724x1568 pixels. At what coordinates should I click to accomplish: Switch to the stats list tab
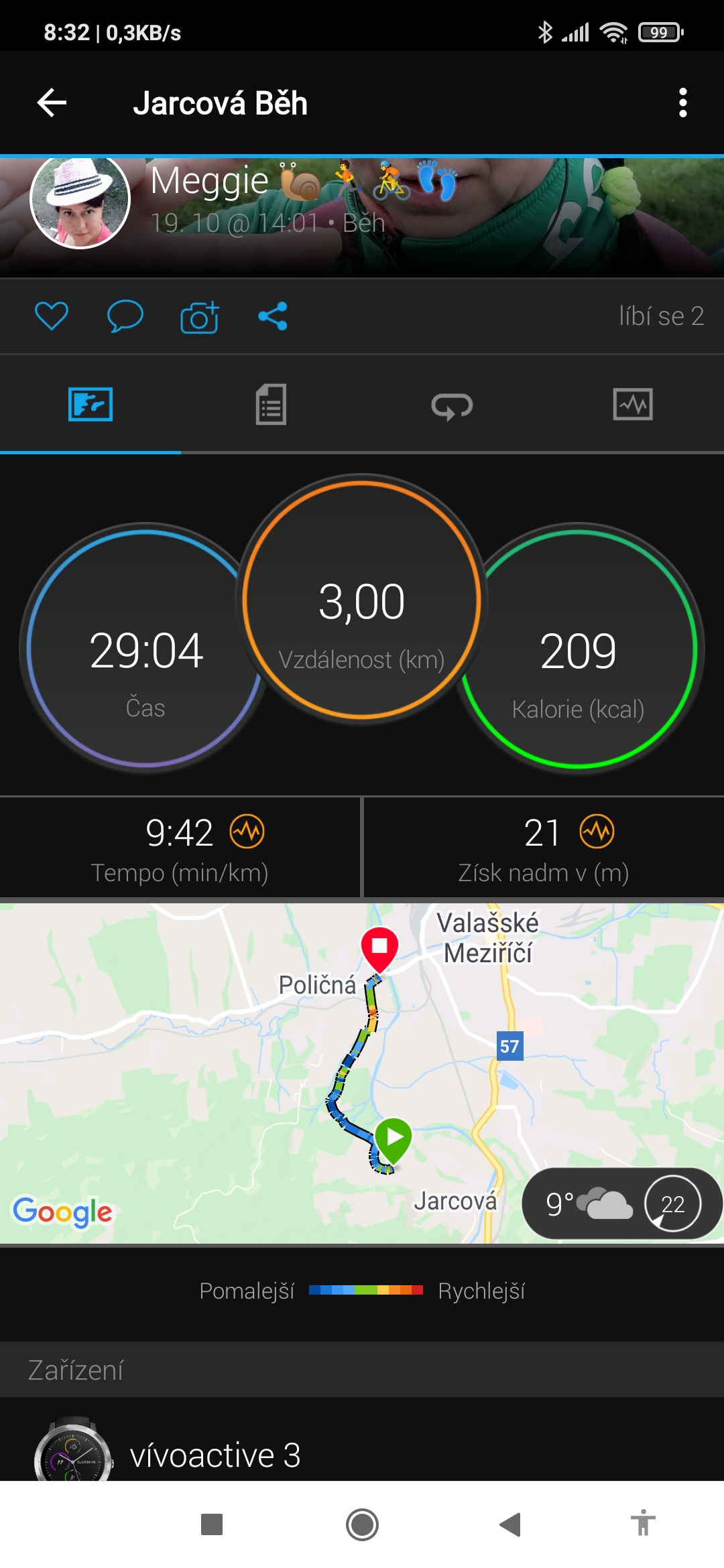click(x=271, y=404)
